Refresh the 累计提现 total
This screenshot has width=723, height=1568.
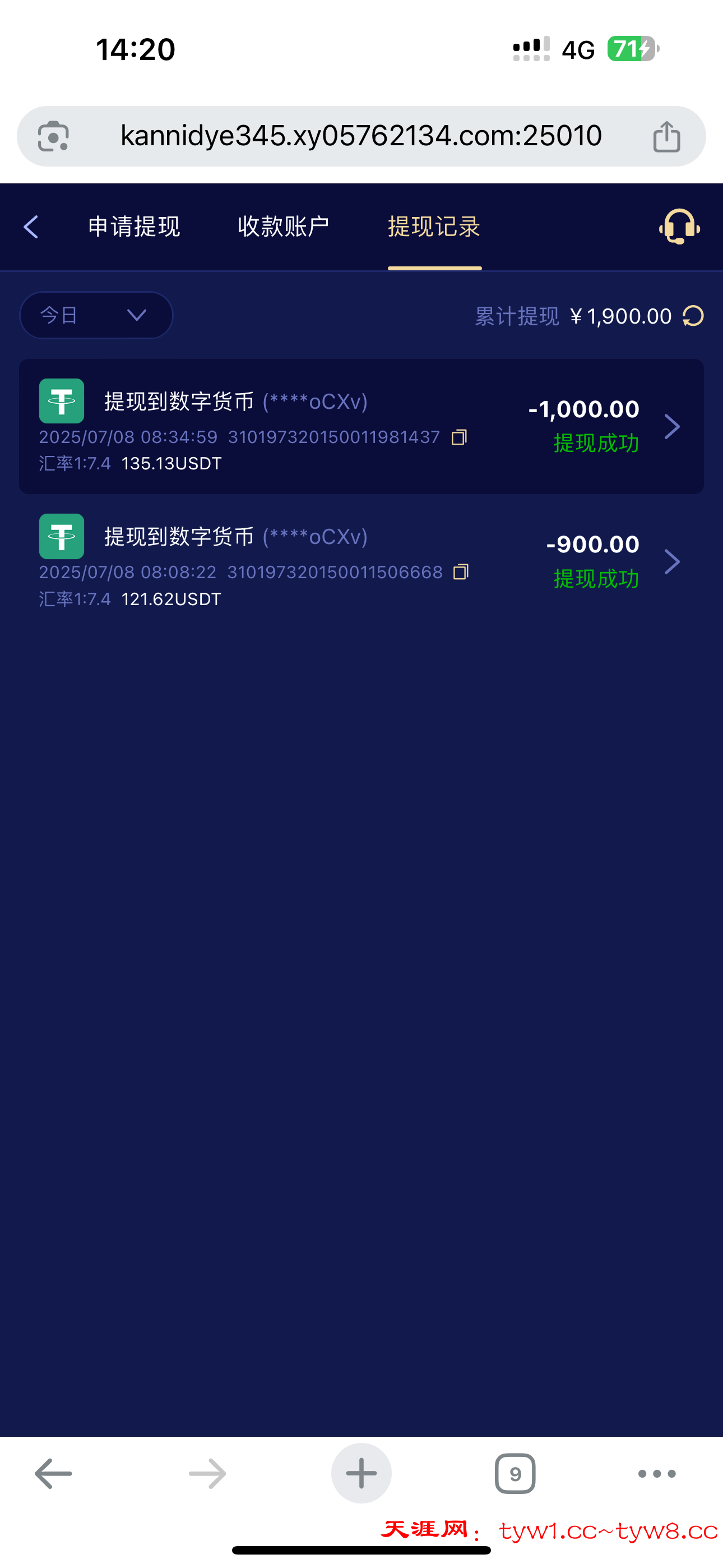click(x=693, y=316)
